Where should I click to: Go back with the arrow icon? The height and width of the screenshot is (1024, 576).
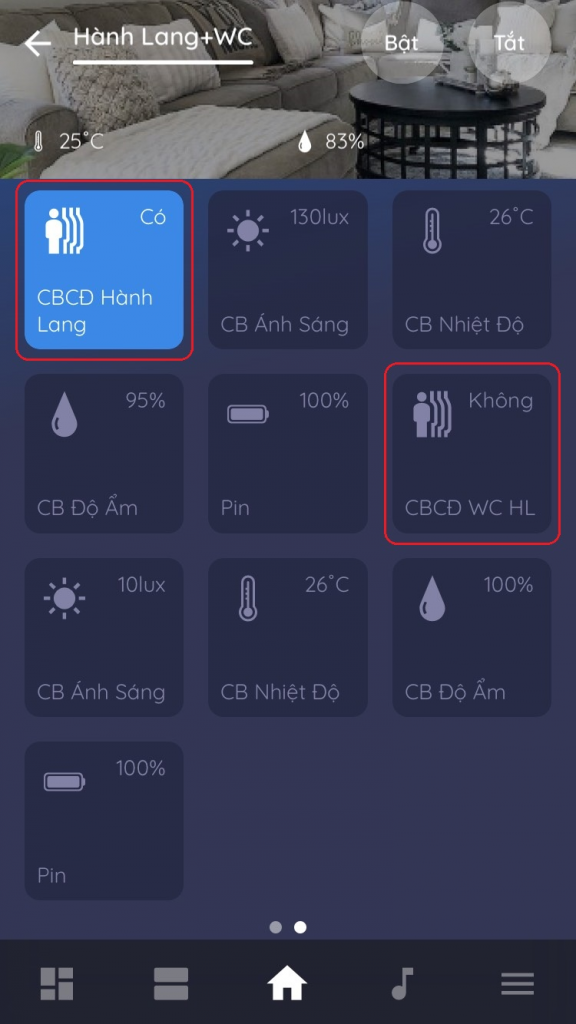[37, 44]
